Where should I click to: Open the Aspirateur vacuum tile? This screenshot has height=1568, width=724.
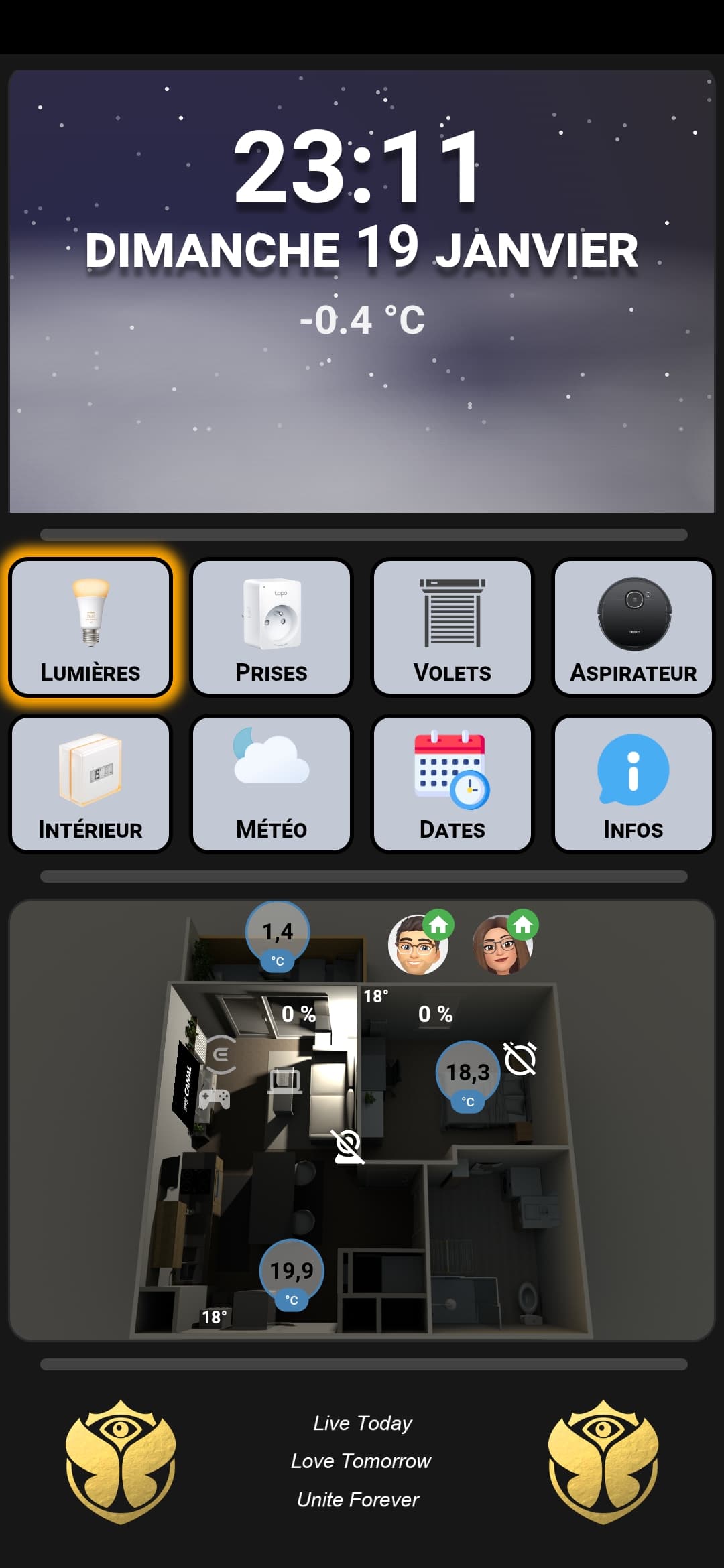point(633,627)
